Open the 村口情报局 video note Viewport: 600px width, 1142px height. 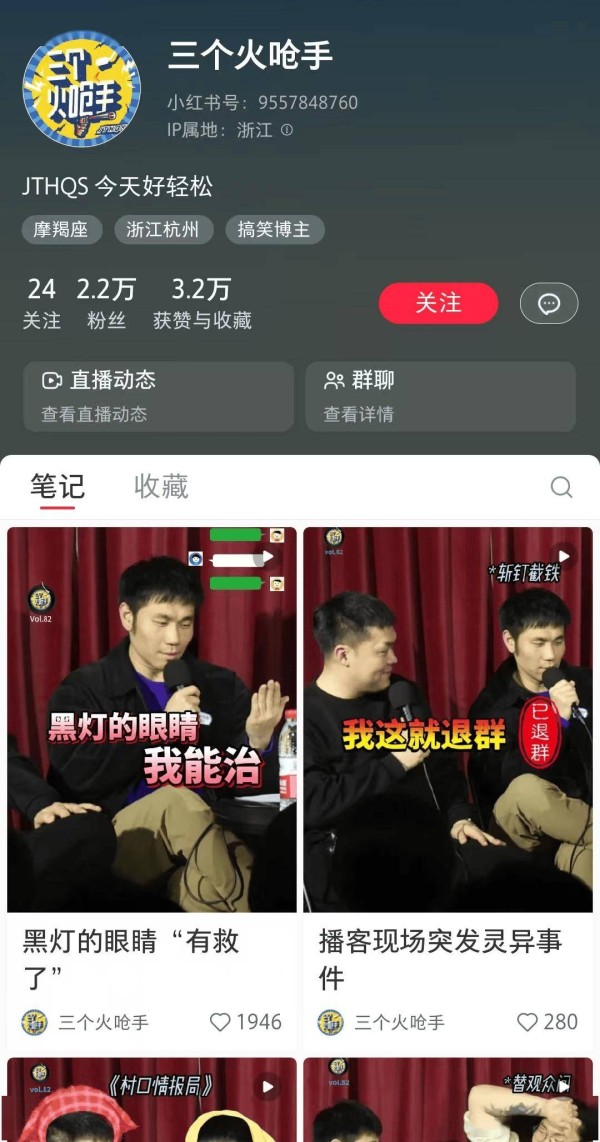[x=152, y=1100]
